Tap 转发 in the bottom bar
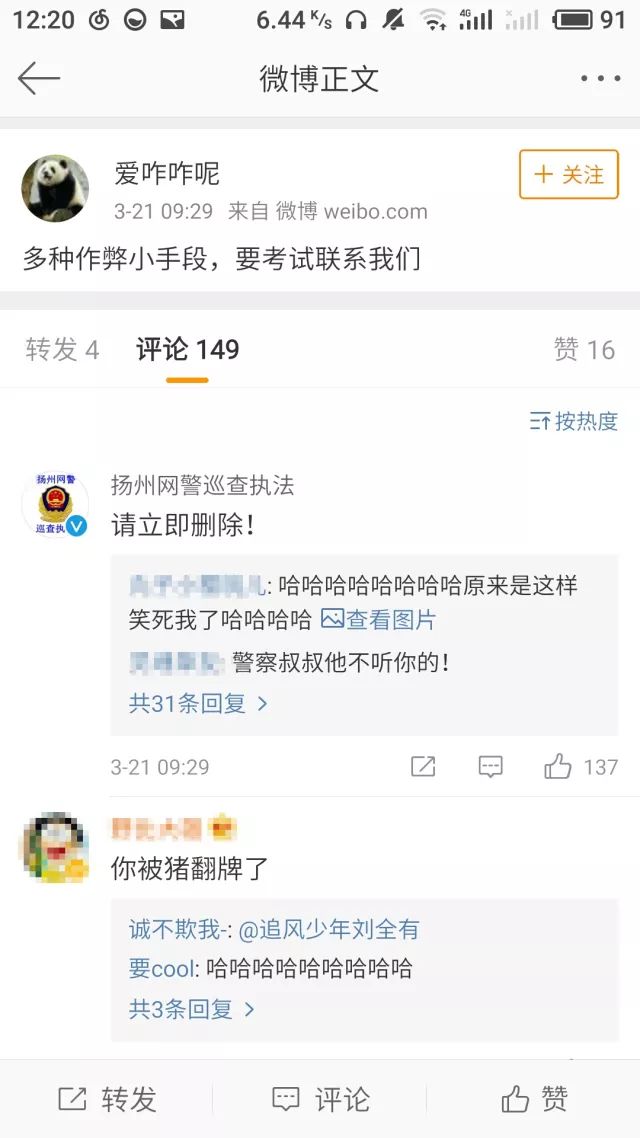The width and height of the screenshot is (640, 1138). pyautogui.click(x=107, y=1100)
